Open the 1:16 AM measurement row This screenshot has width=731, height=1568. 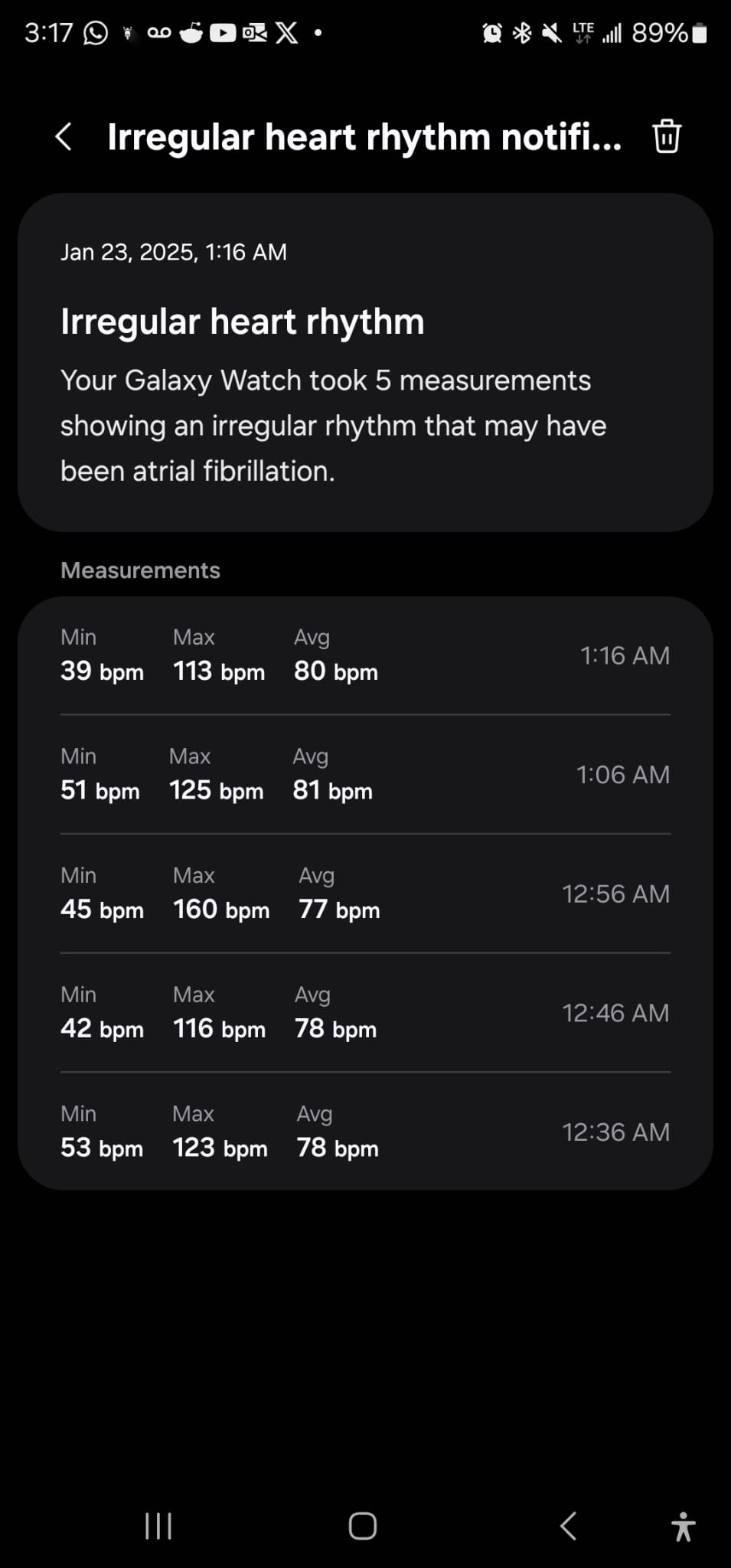365,655
